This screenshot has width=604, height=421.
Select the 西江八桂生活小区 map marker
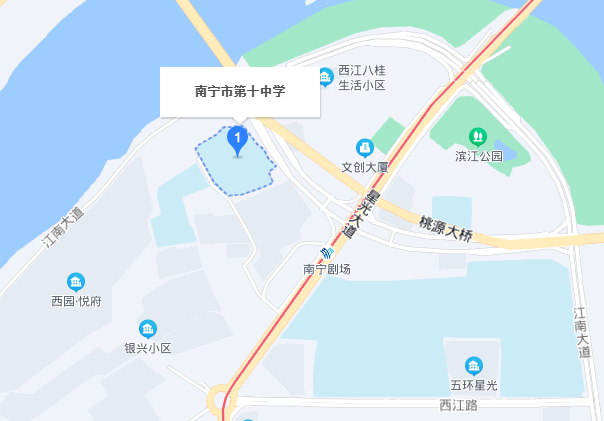click(x=325, y=77)
